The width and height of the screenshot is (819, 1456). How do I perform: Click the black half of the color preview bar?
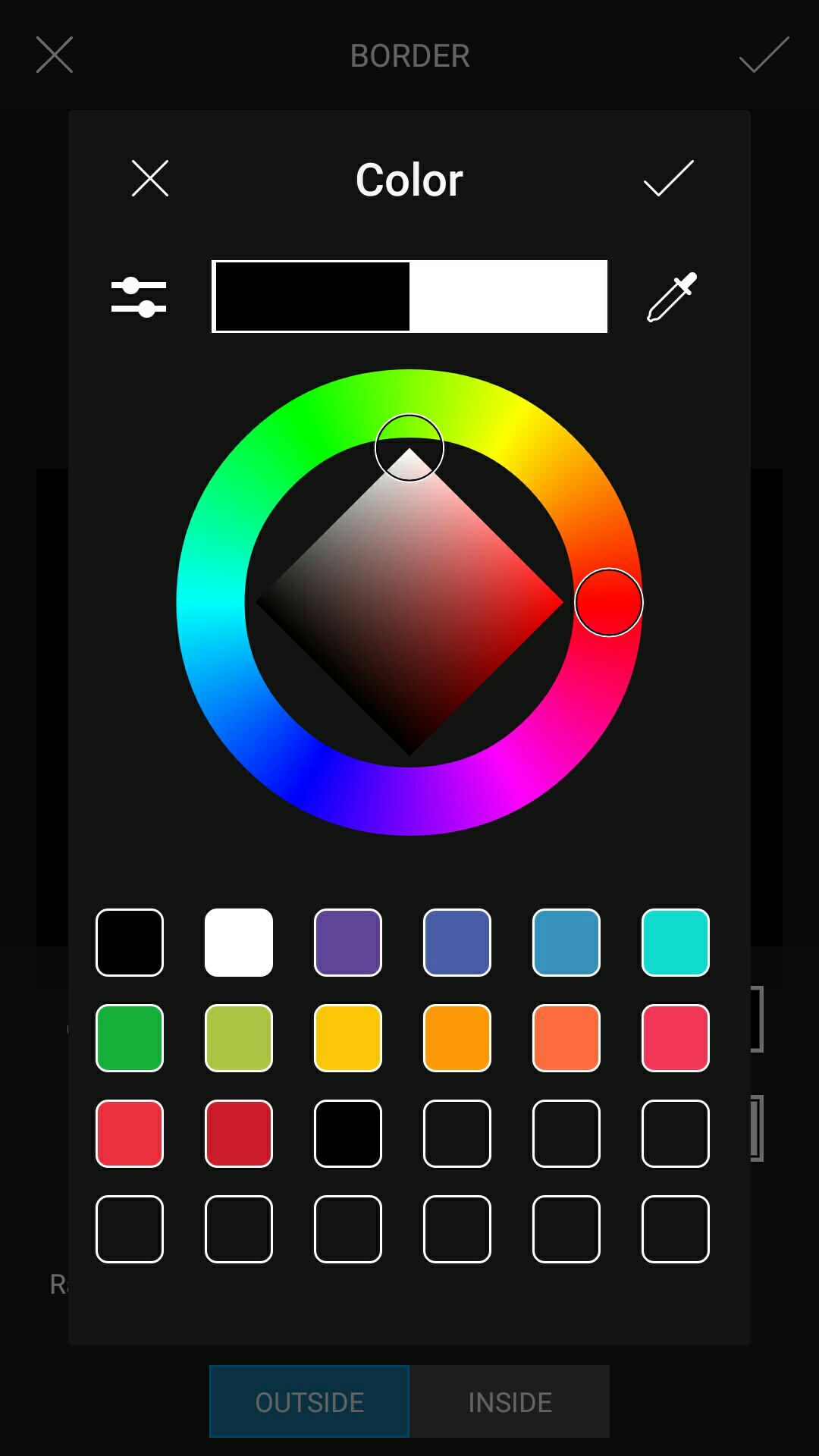point(311,296)
